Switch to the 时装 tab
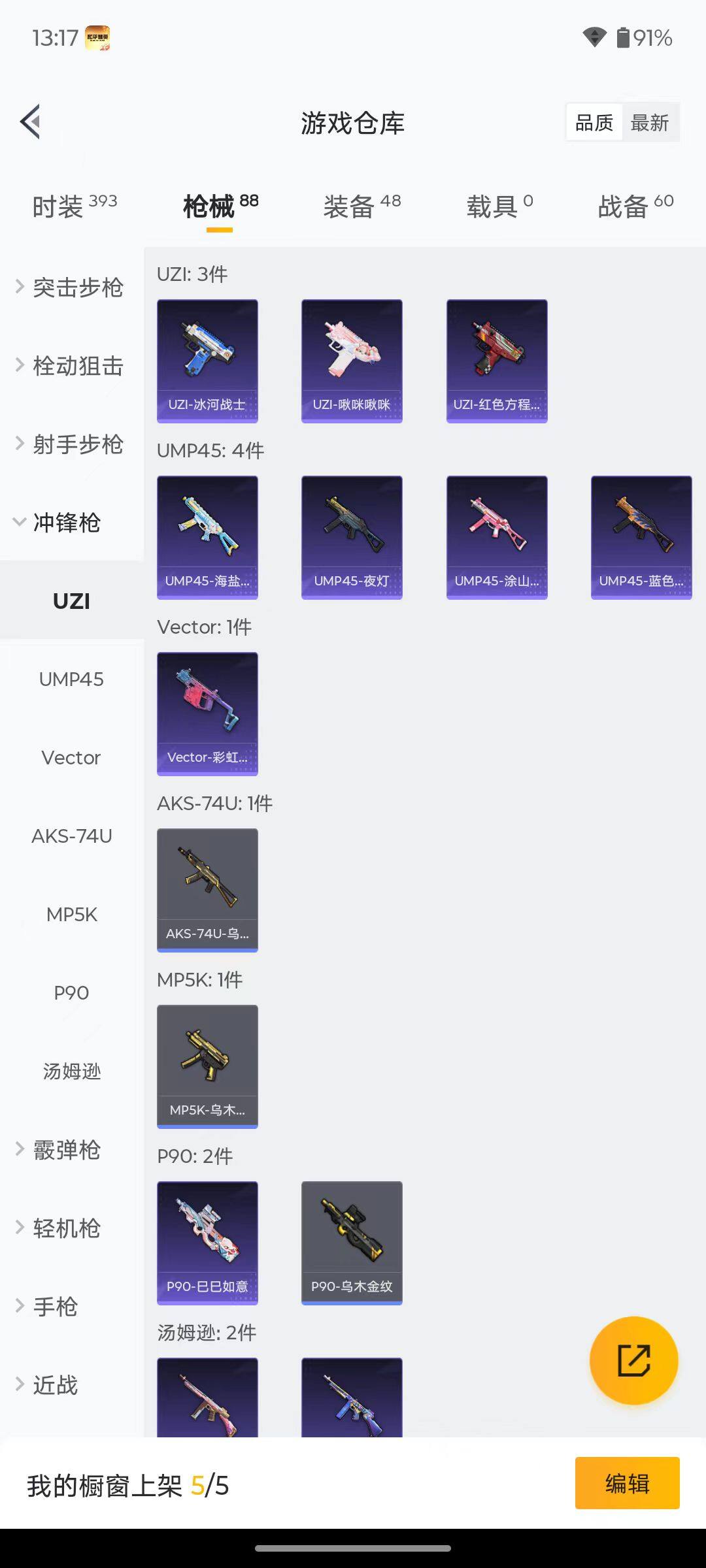 (75, 206)
